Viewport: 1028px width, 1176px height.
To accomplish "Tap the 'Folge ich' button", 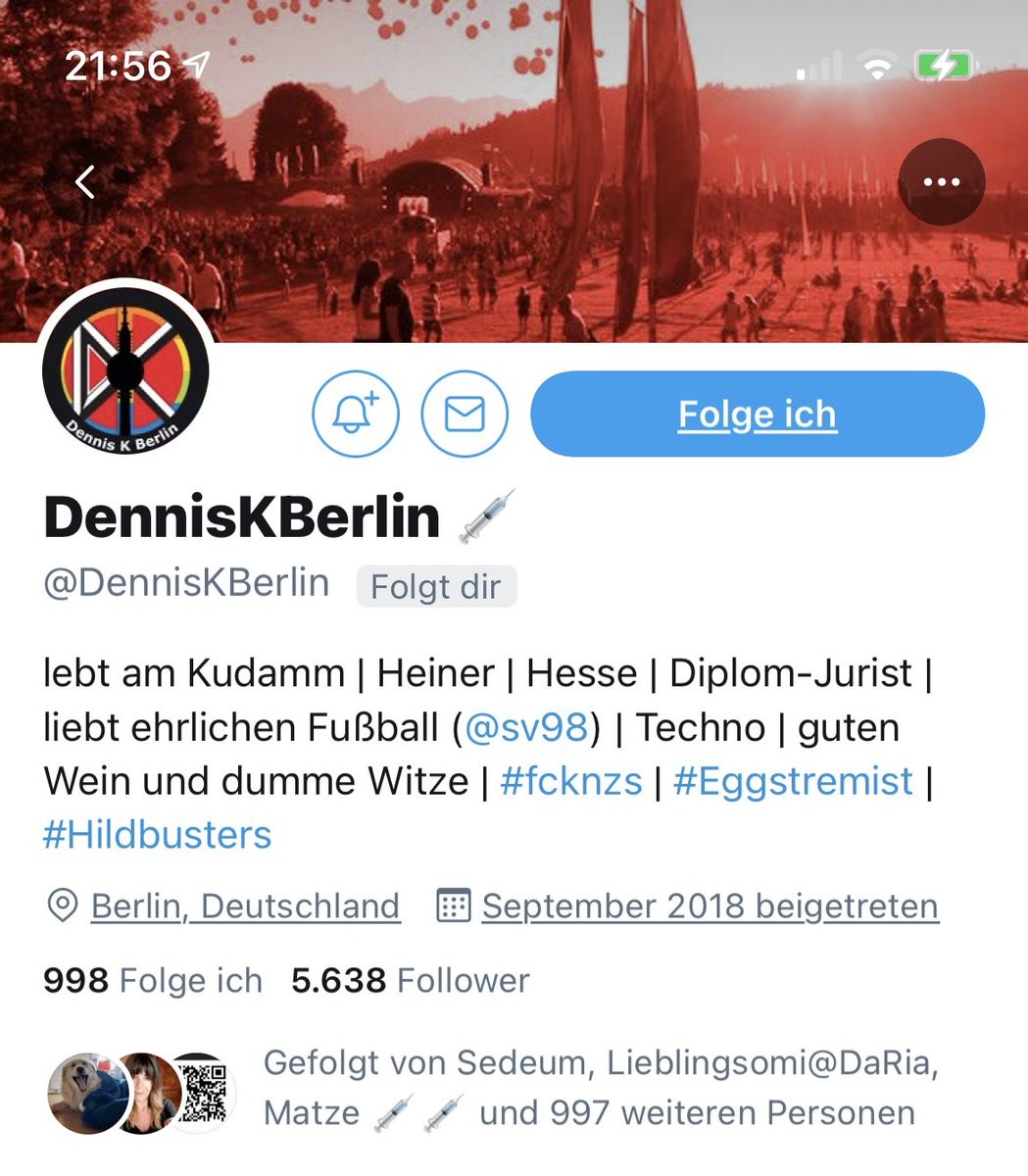I will click(757, 414).
